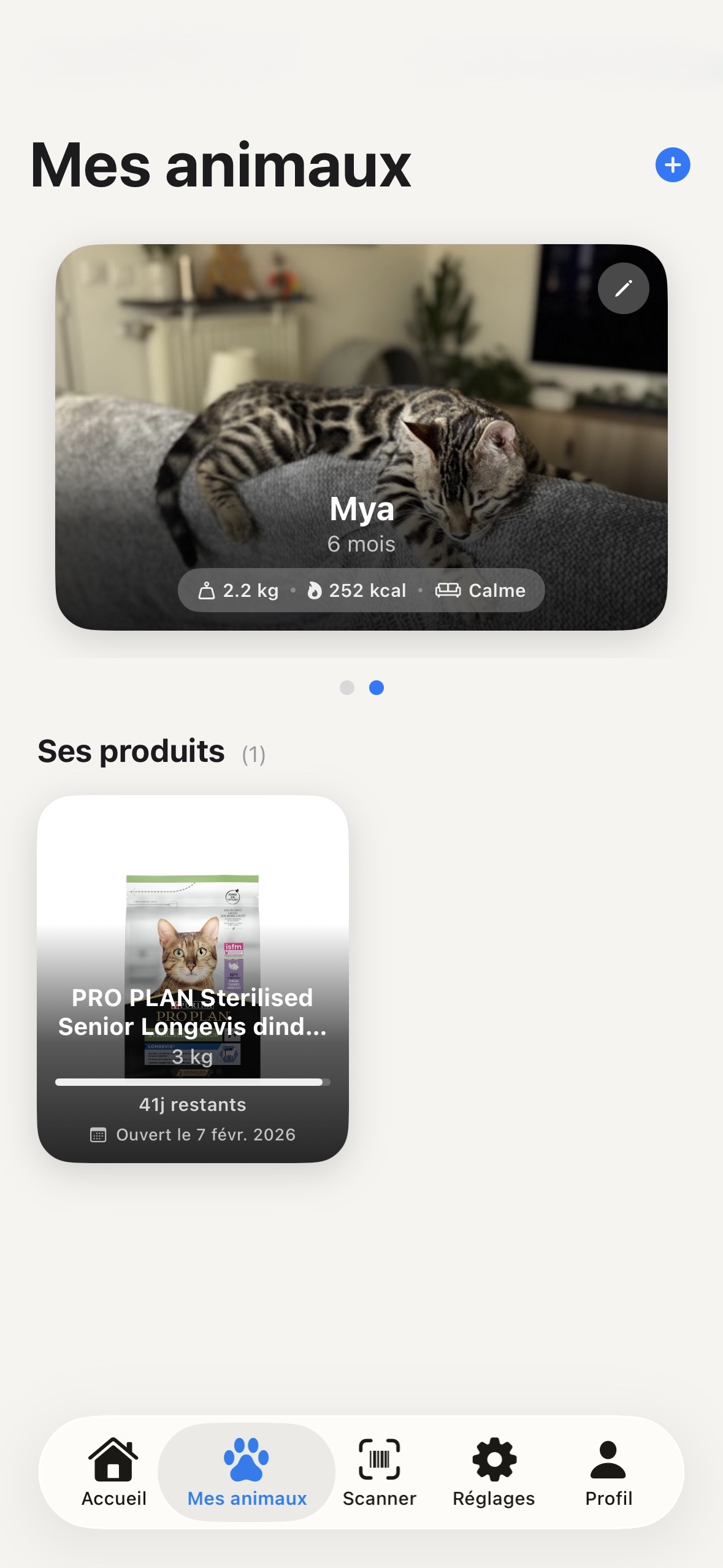This screenshot has width=723, height=1568.
Task: Edit Mya's profile with the pencil icon
Action: [623, 288]
